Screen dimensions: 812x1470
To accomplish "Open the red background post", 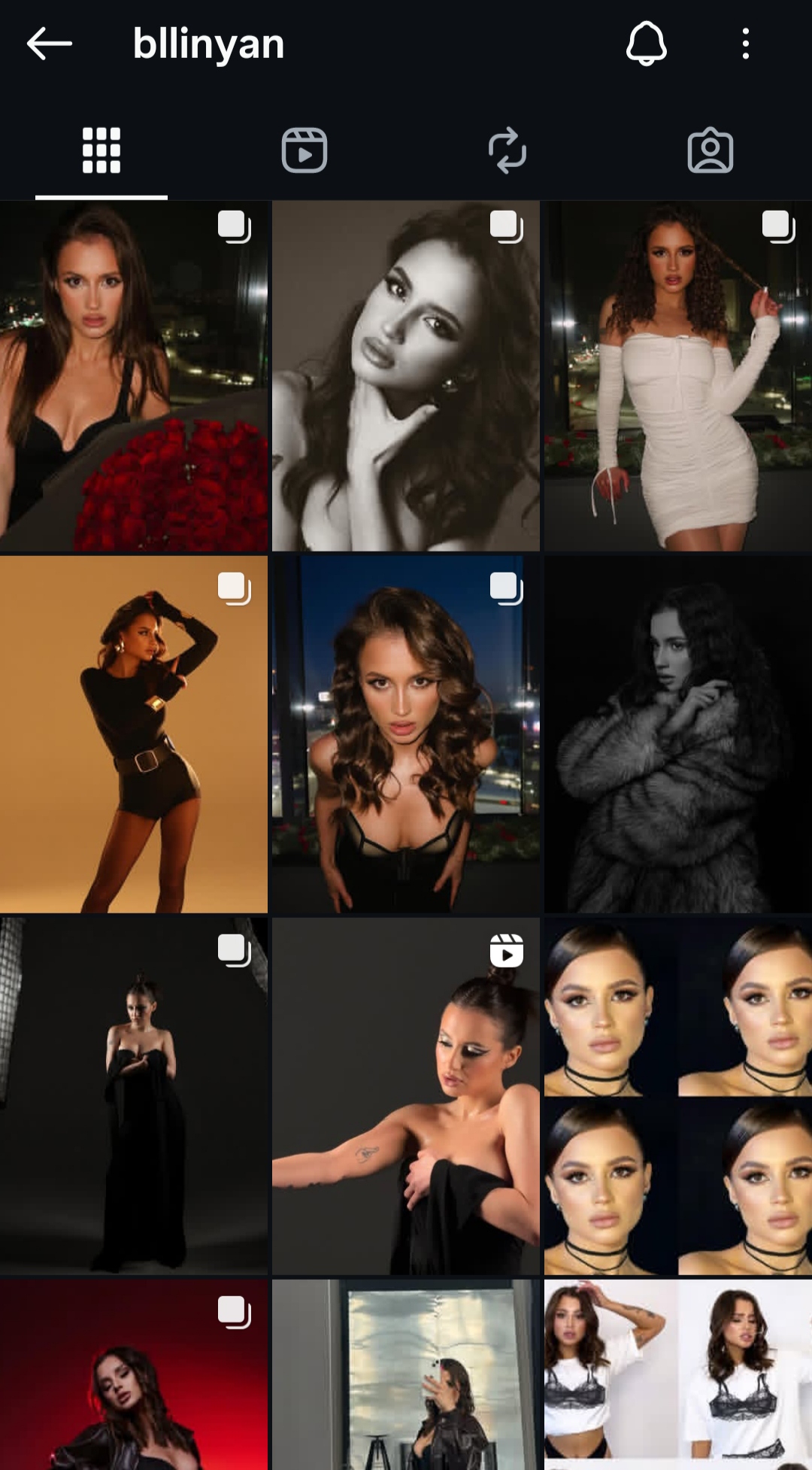I will pyautogui.click(x=134, y=1375).
